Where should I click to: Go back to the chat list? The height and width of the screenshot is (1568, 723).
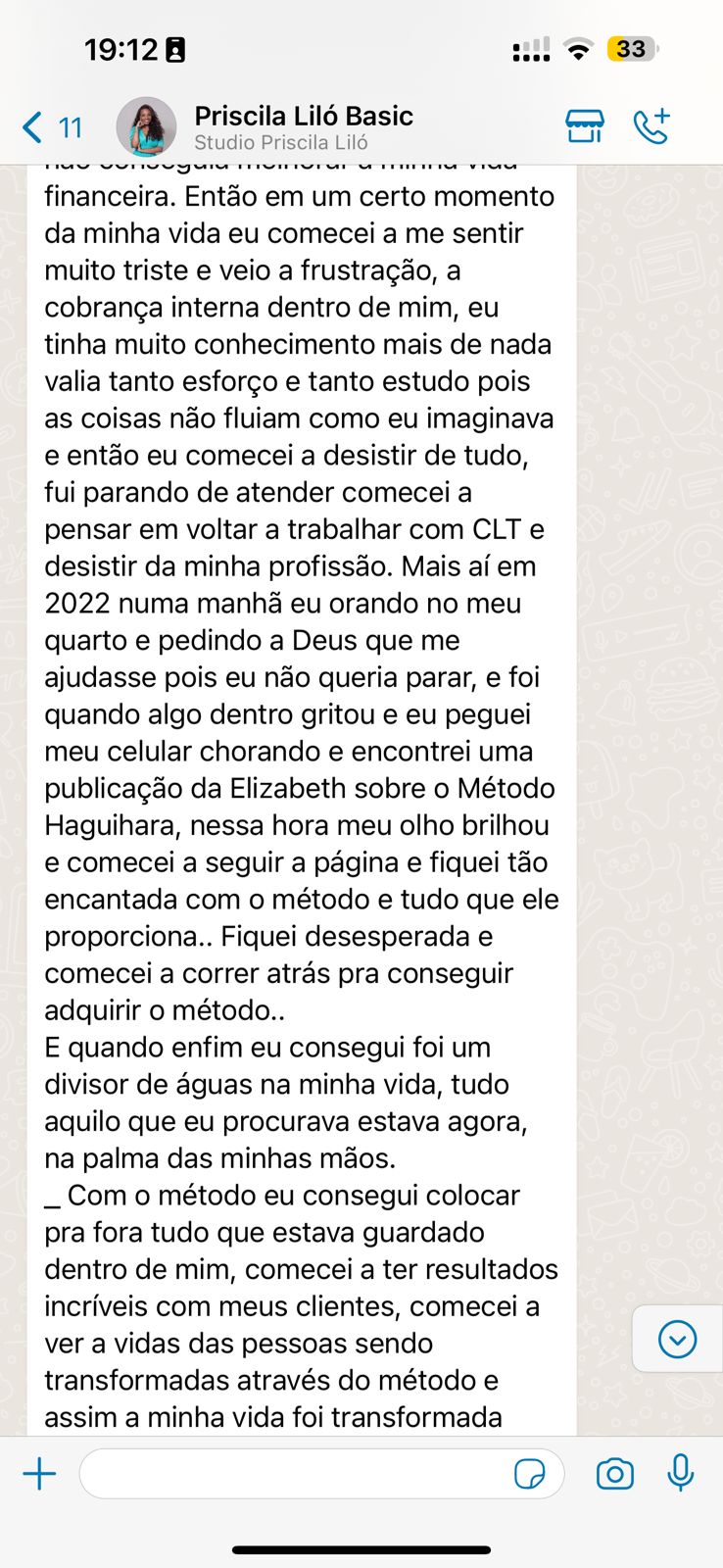coord(49,127)
